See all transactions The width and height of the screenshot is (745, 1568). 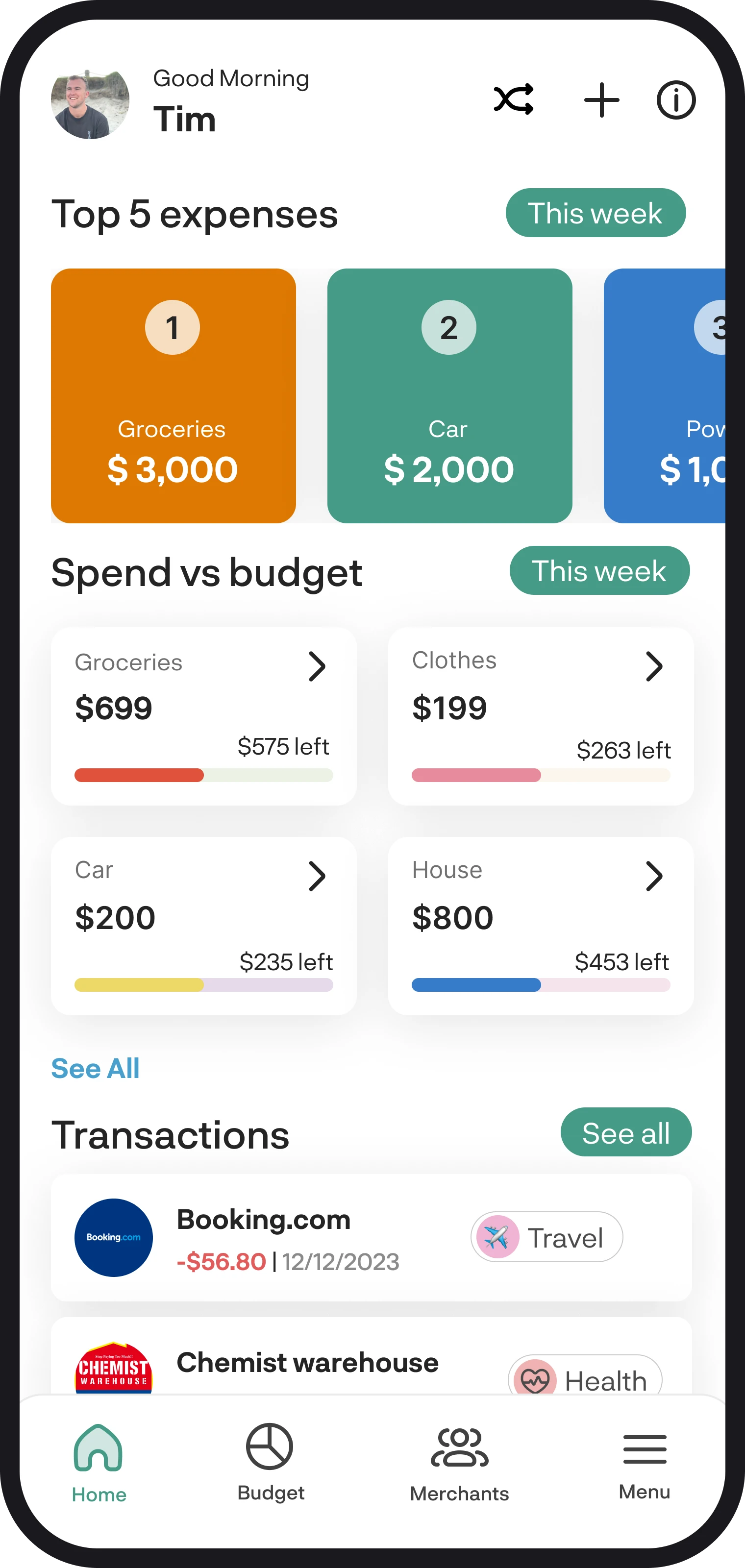click(626, 1132)
